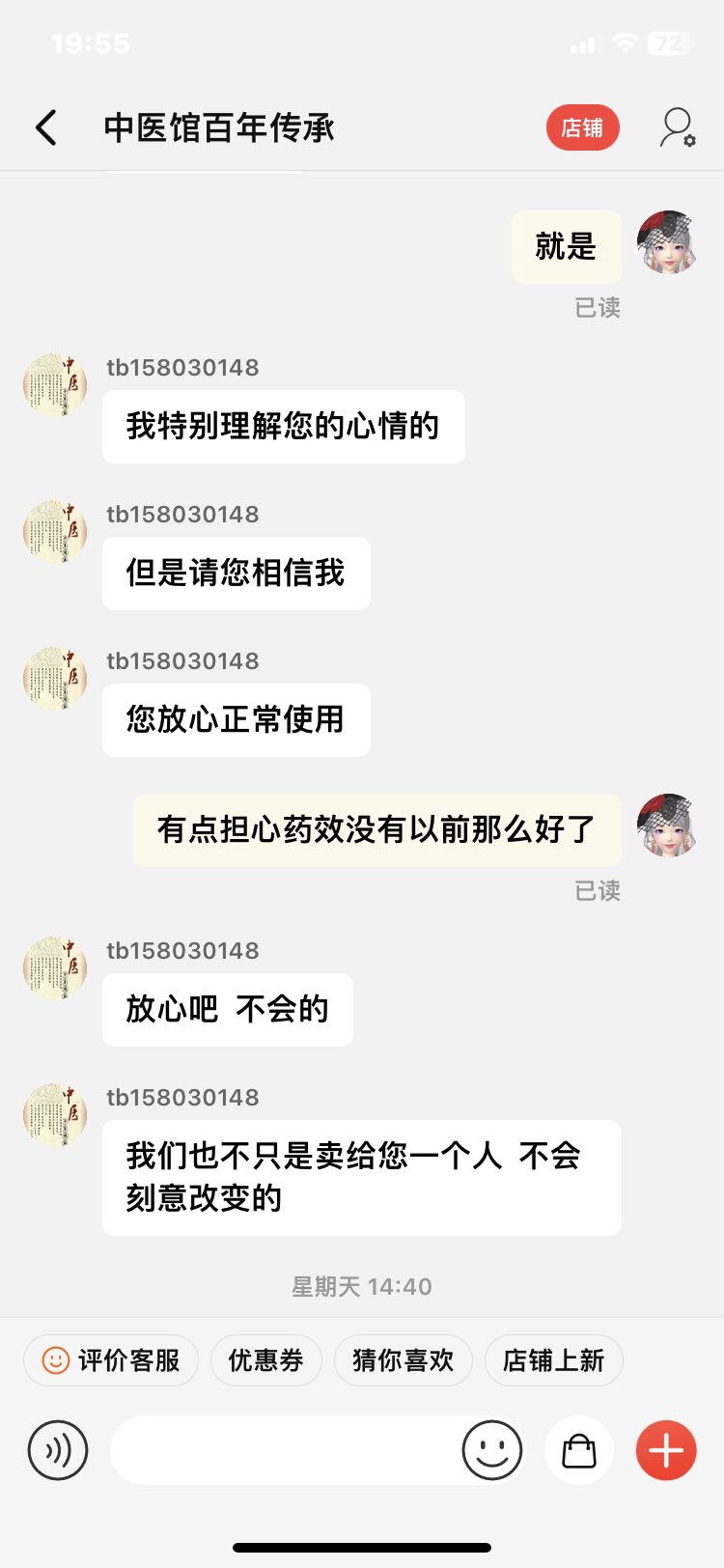724x1568 pixels.
Task: Tap my avatar beside 就是
Action: tap(667, 242)
